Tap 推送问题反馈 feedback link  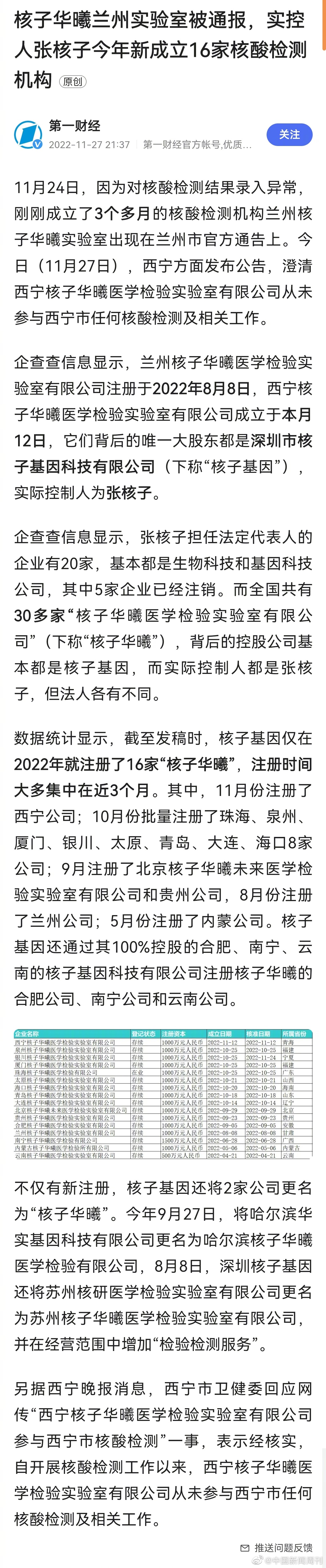[x=277, y=1547]
